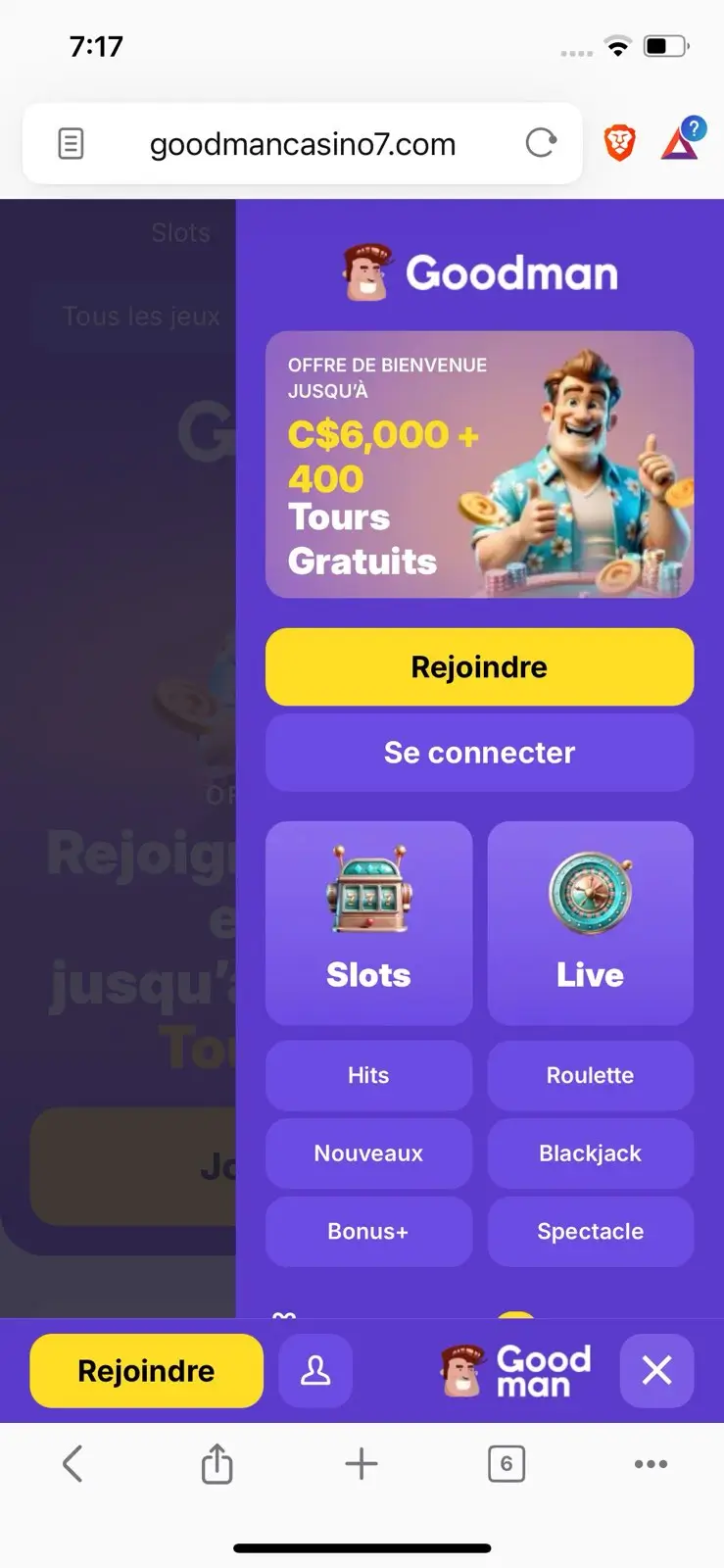
Task: Open the Live casino tile
Action: (x=590, y=923)
